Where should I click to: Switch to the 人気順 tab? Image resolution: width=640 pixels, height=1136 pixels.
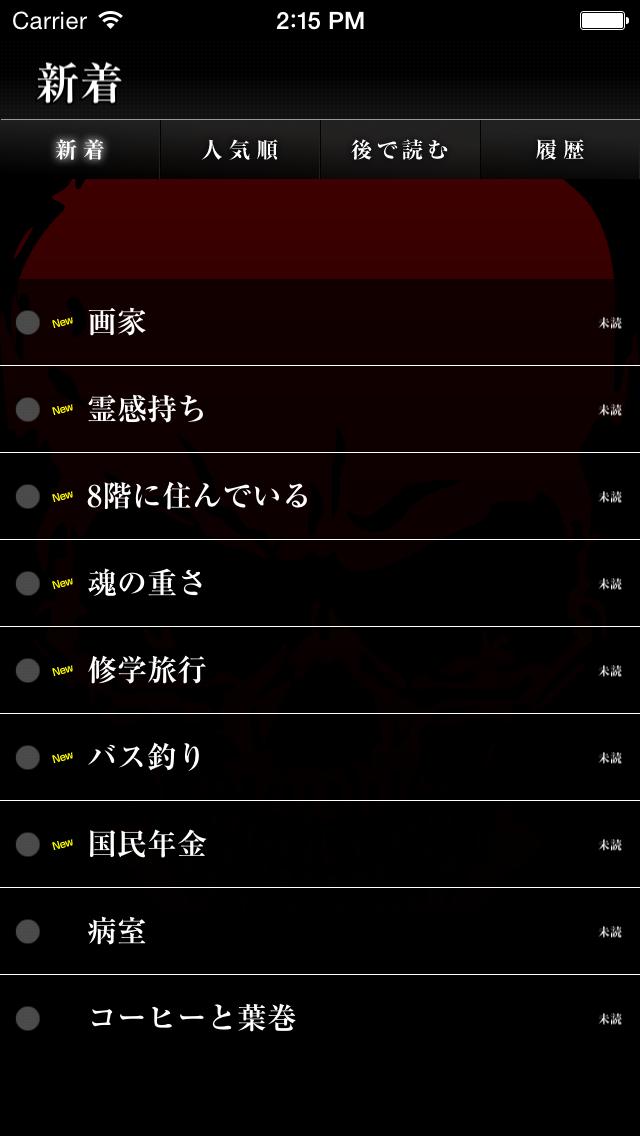point(240,150)
